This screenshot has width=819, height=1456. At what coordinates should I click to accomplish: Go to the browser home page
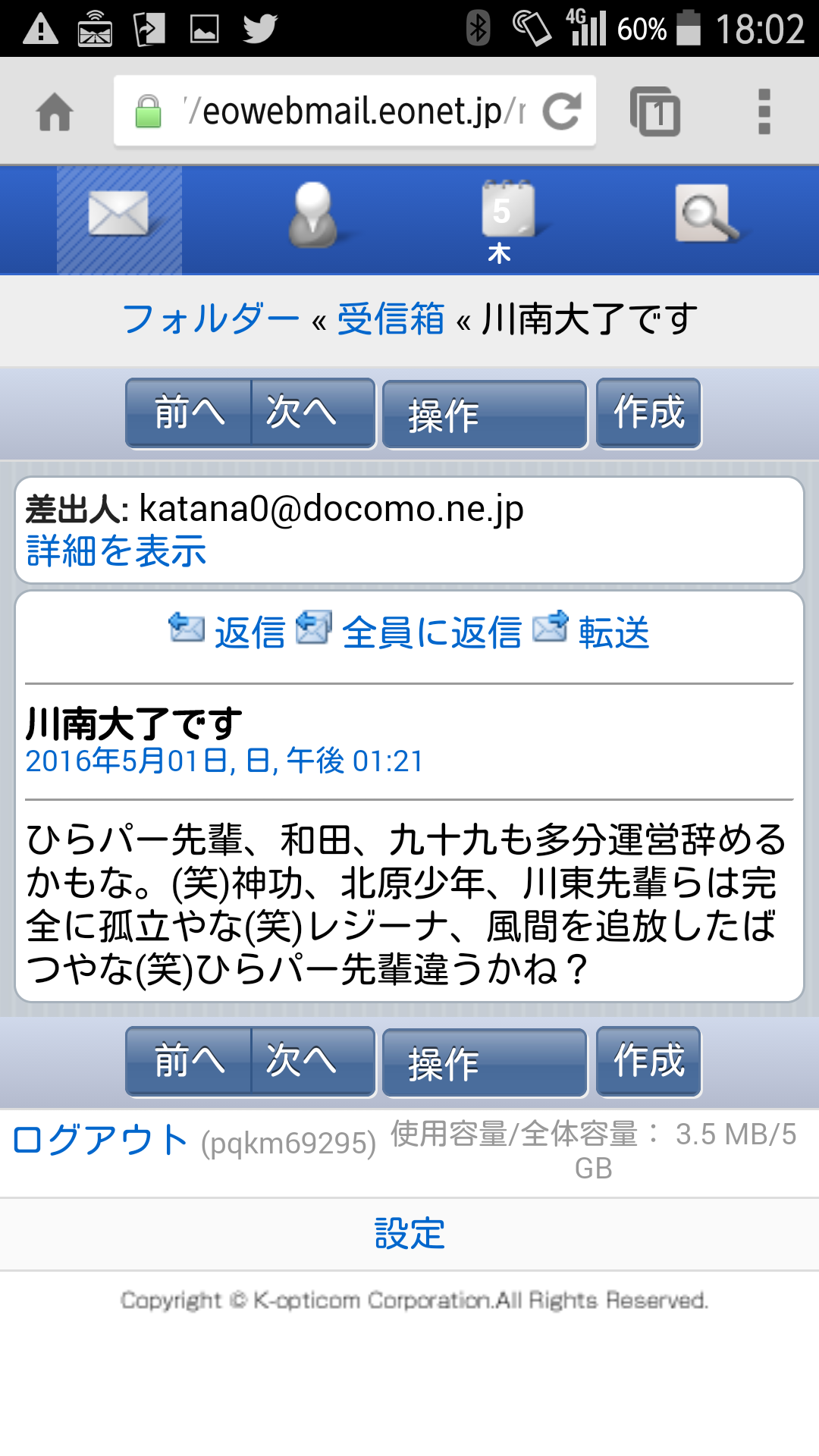55,112
